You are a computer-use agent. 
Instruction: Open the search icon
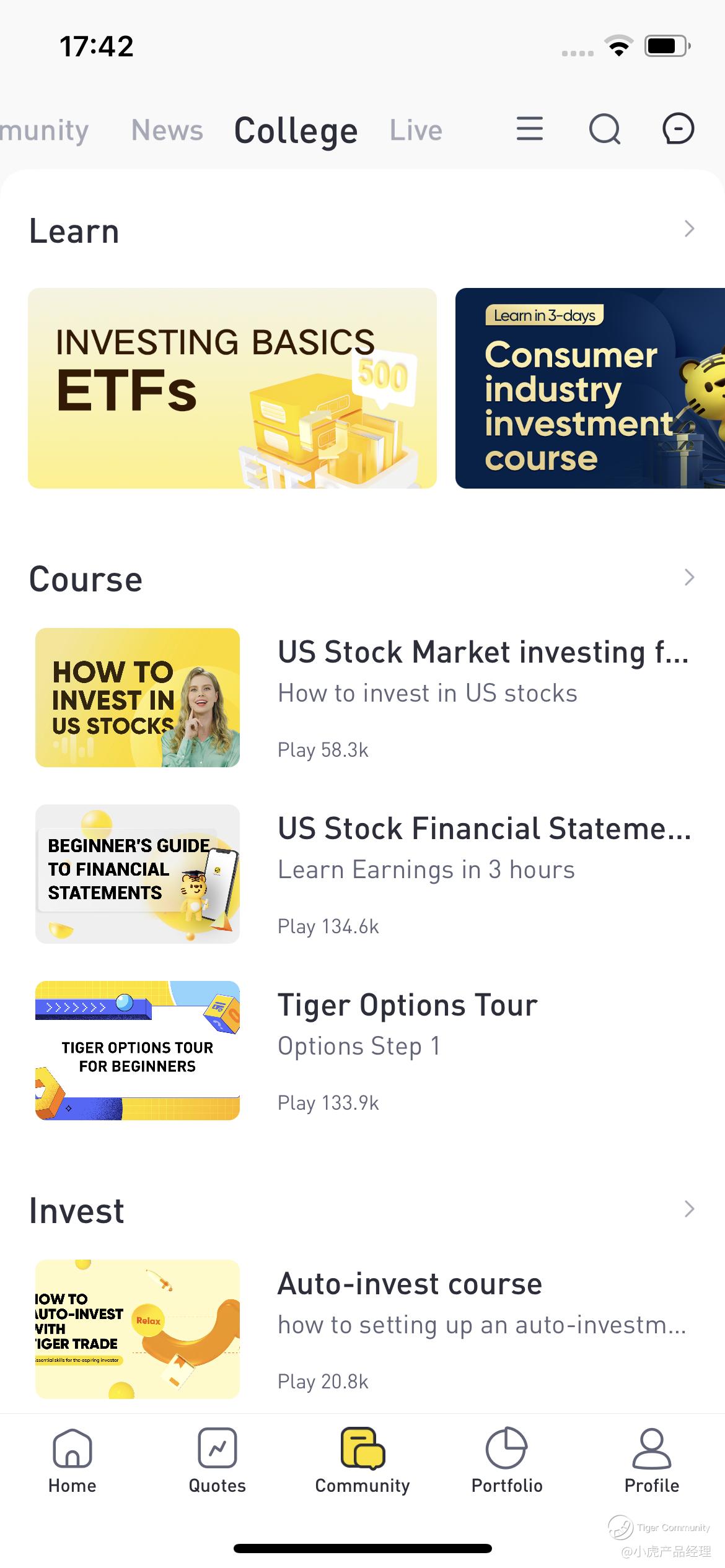pyautogui.click(x=604, y=129)
